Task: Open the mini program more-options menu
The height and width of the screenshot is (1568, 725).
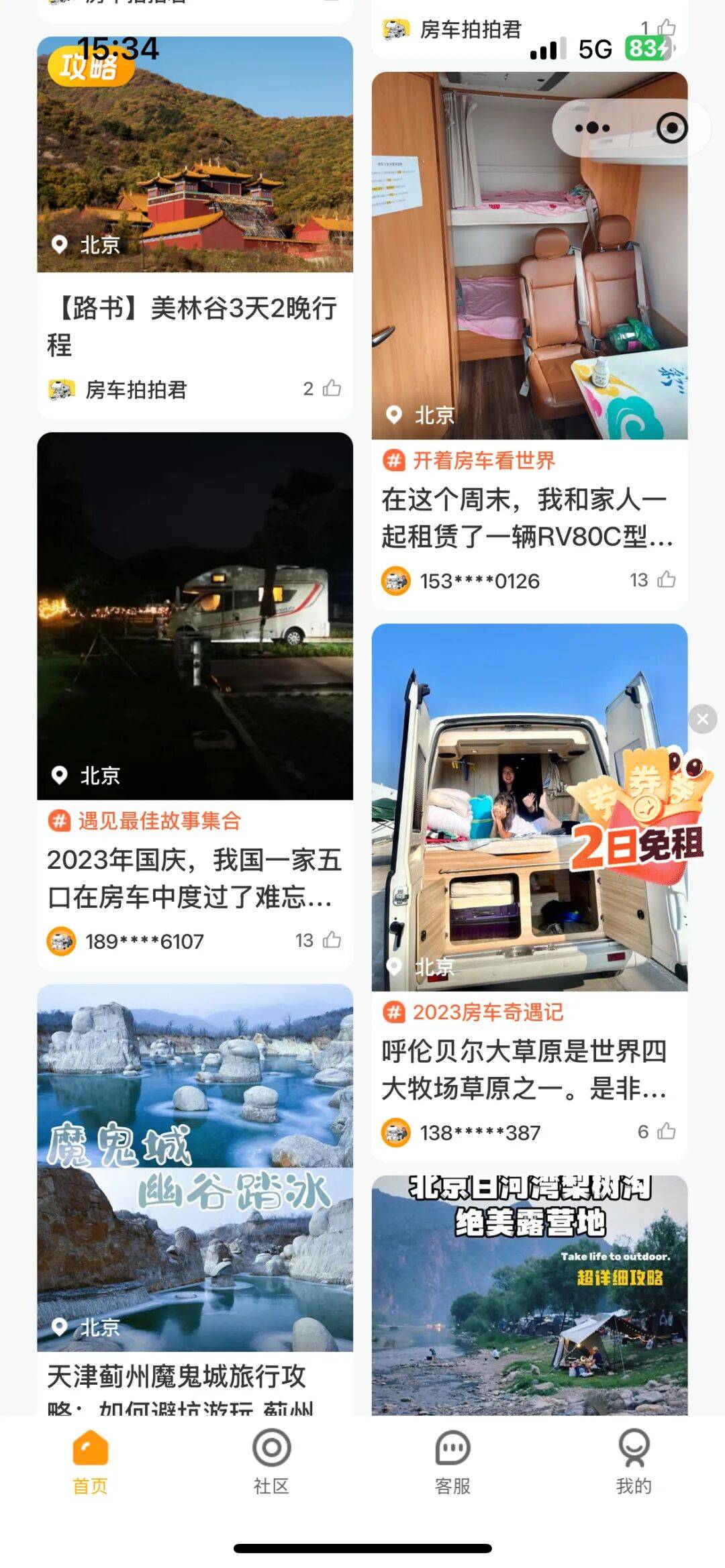Action: 592,128
